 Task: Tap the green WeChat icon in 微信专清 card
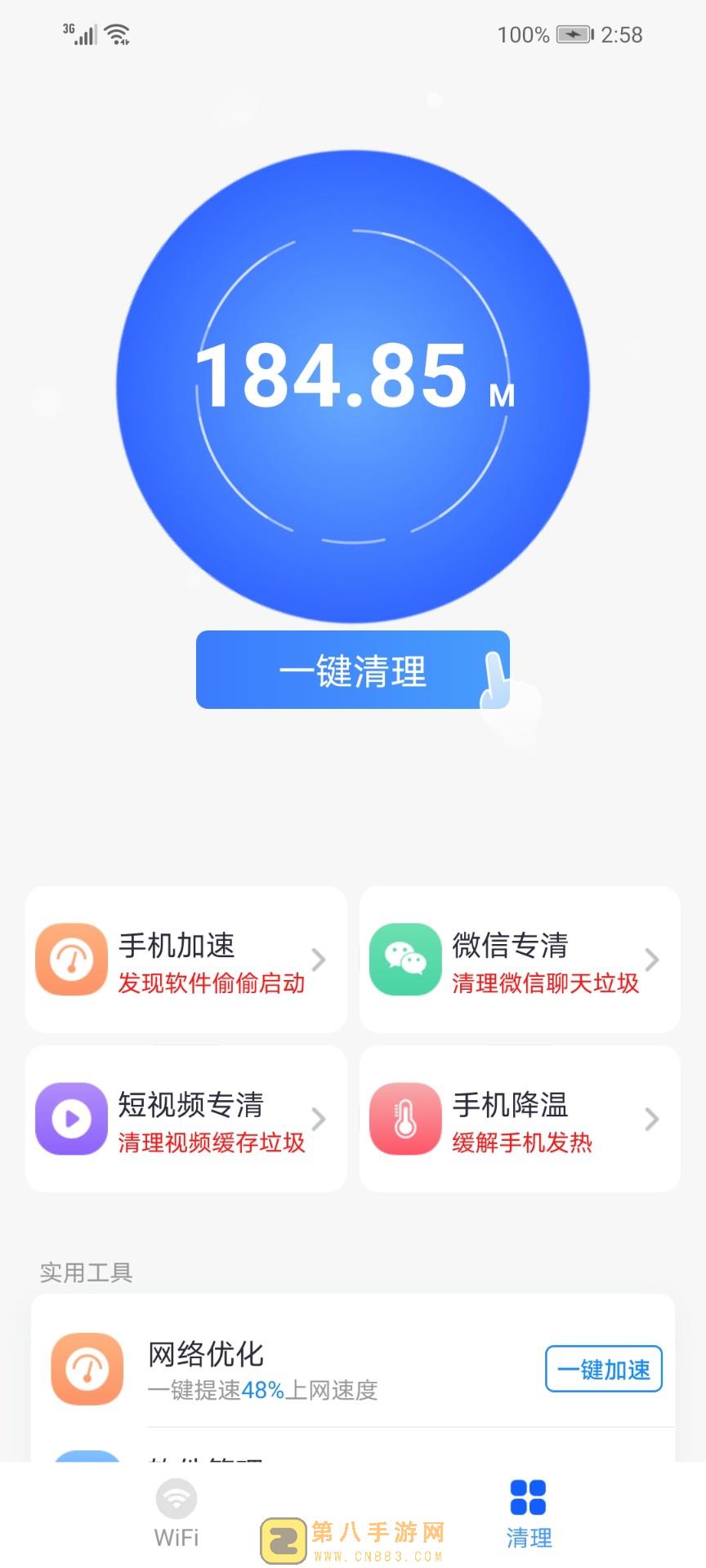coord(404,960)
